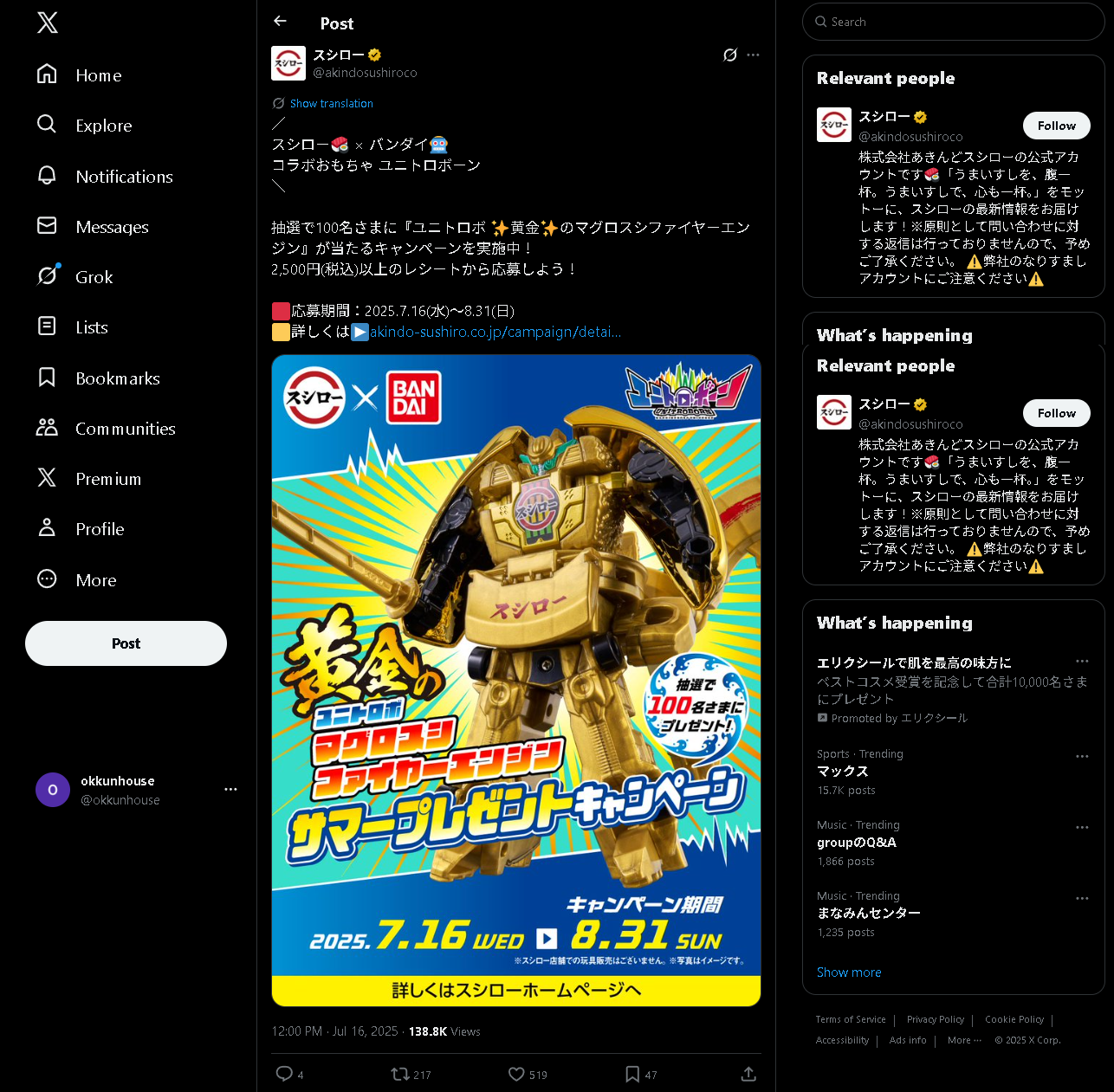Open Notifications in the sidebar
The width and height of the screenshot is (1114, 1092).
pos(124,177)
